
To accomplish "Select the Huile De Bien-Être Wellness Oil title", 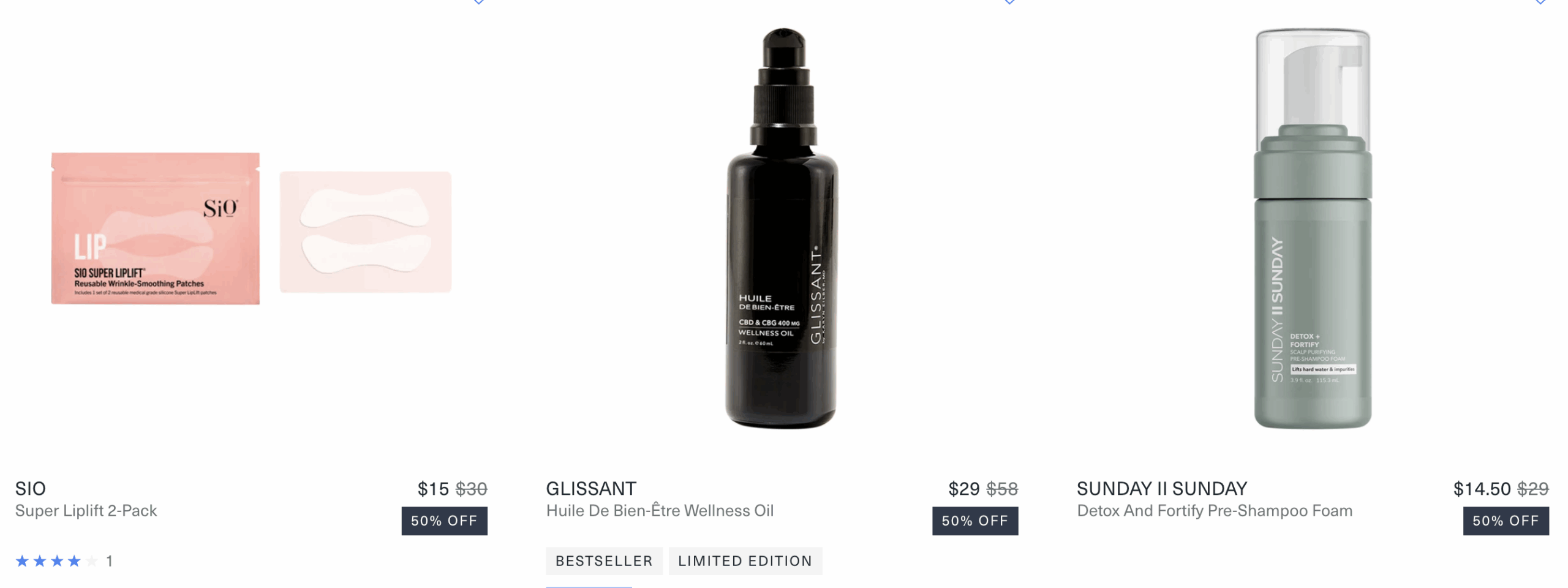I will (660, 510).
